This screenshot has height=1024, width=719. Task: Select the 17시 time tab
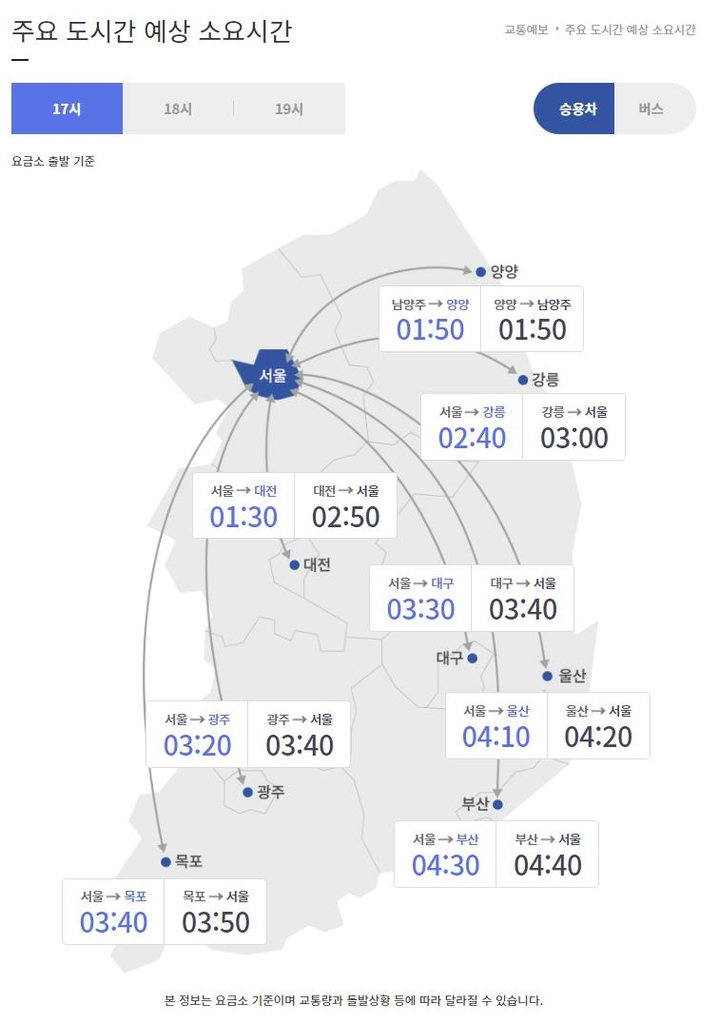click(x=67, y=109)
